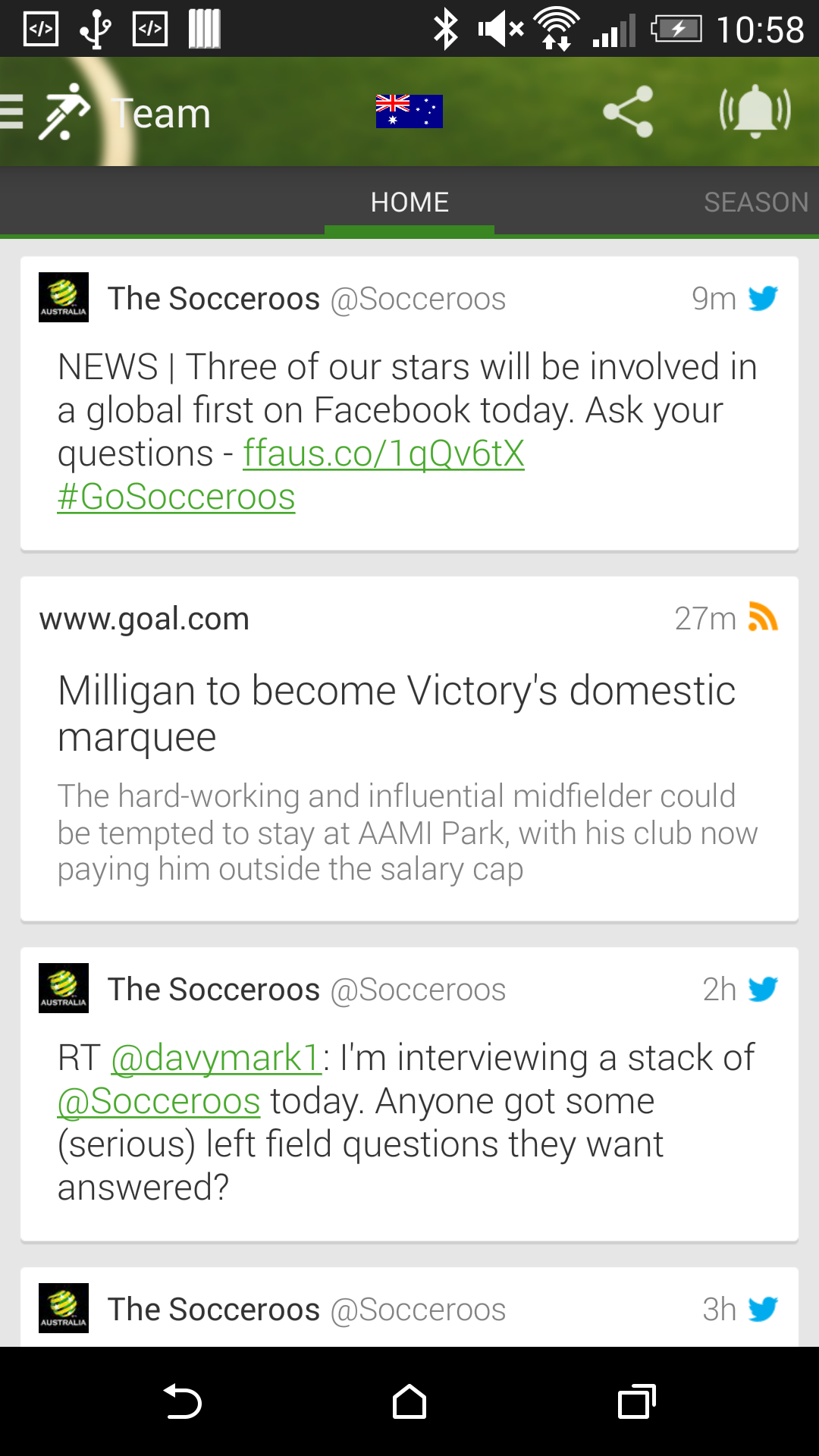Open the Milligan goal.com article card

tap(409, 749)
